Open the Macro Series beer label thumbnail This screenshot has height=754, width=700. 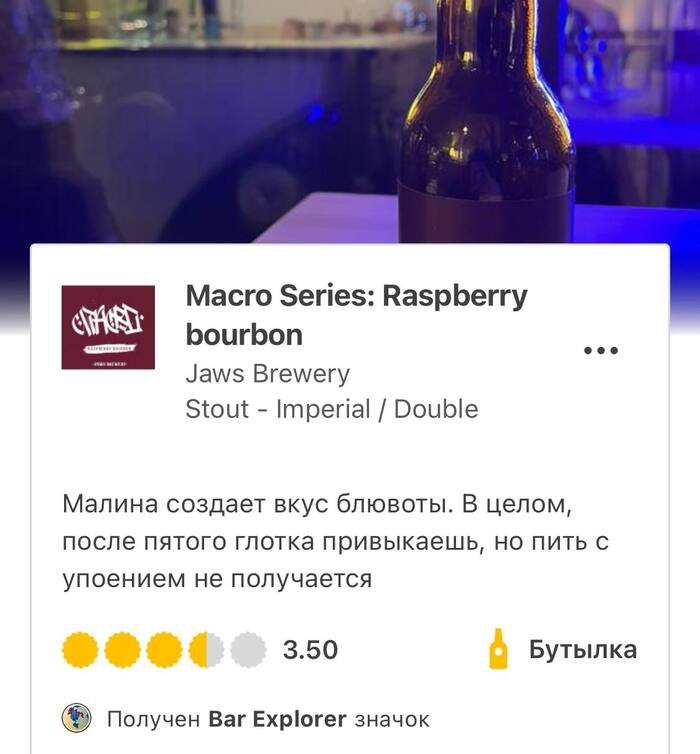[x=108, y=327]
